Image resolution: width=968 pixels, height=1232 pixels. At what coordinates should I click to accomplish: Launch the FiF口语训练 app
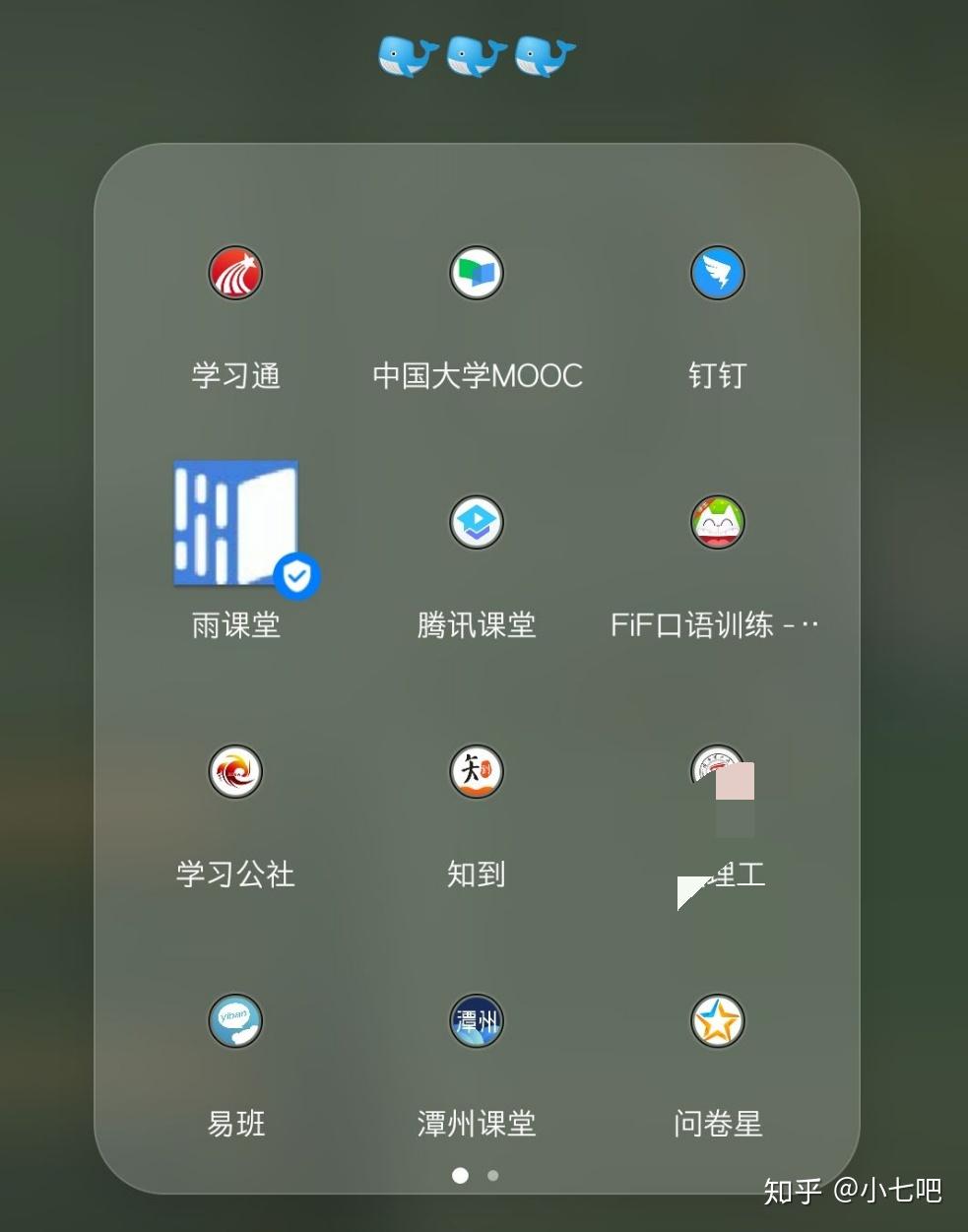click(x=717, y=523)
